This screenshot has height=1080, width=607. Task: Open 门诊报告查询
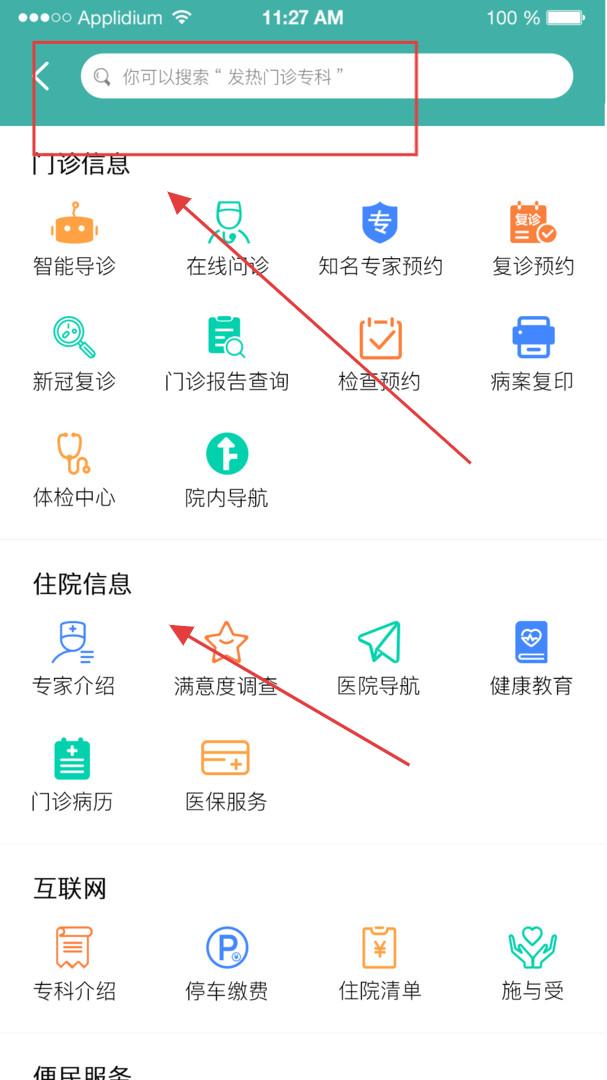coord(227,353)
